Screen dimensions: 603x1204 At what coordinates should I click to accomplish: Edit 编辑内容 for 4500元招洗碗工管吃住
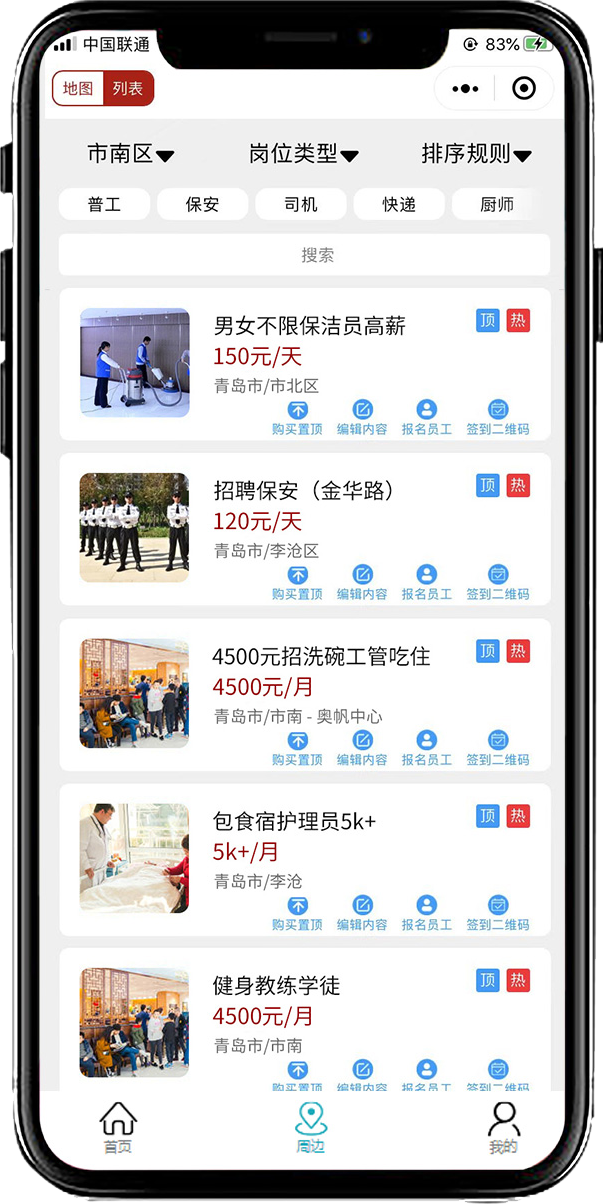point(362,749)
